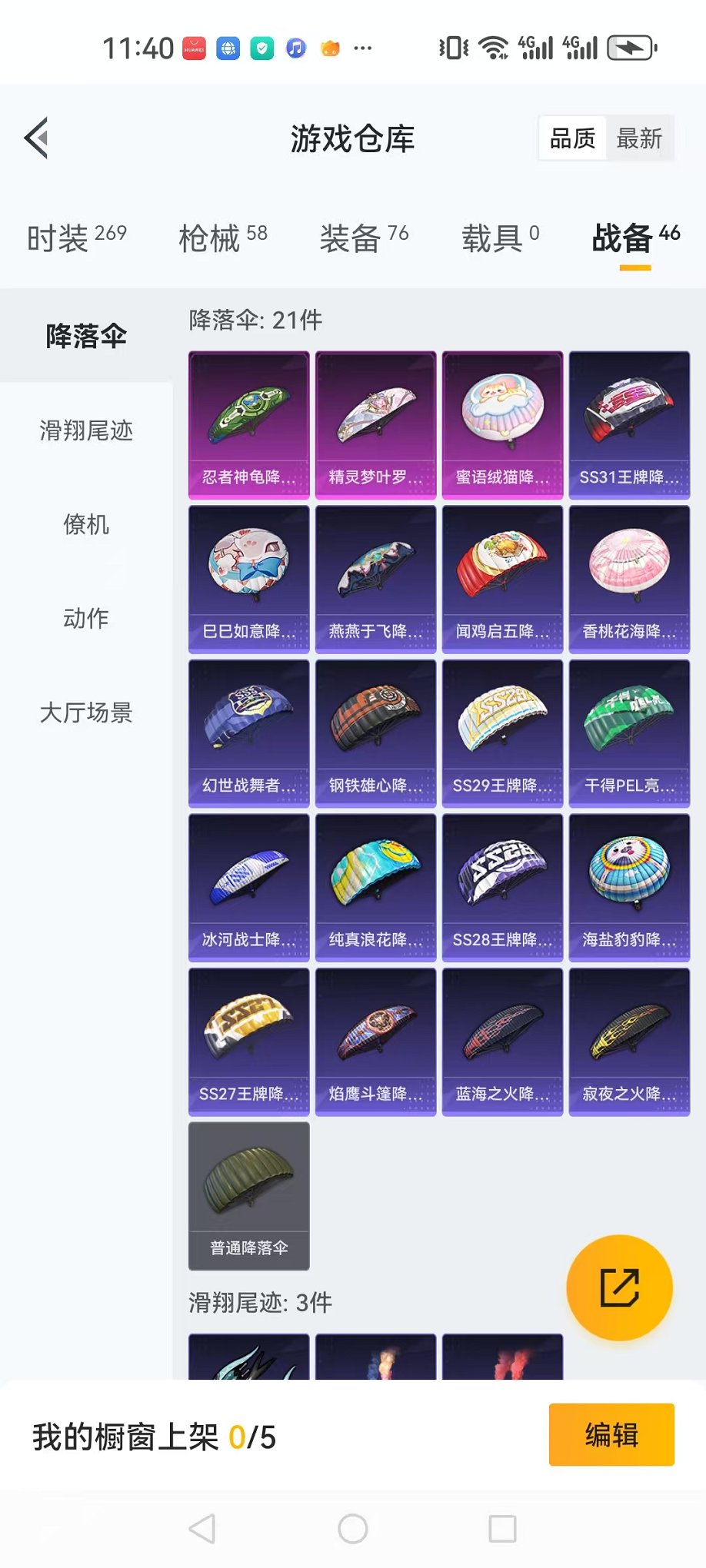Open the 蜜语绒猫 parachute item
This screenshot has height=1568, width=706.
coord(502,424)
